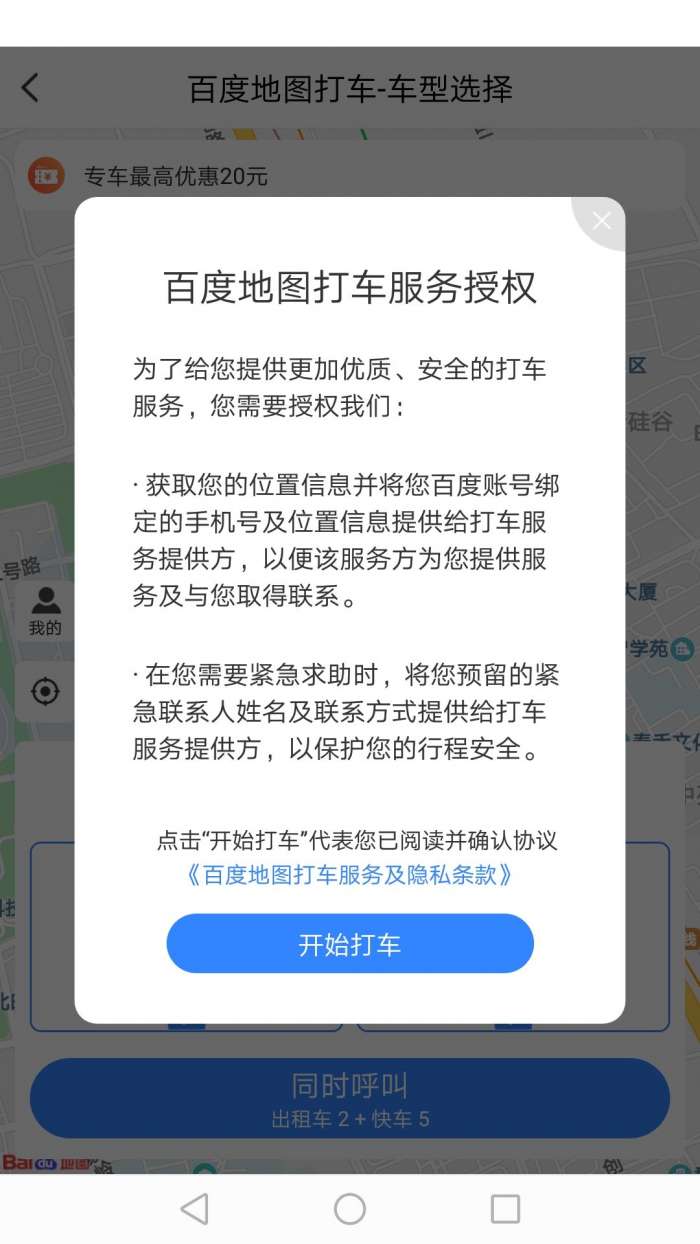Tap the system home button
The height and width of the screenshot is (1244, 700).
coord(350,1209)
